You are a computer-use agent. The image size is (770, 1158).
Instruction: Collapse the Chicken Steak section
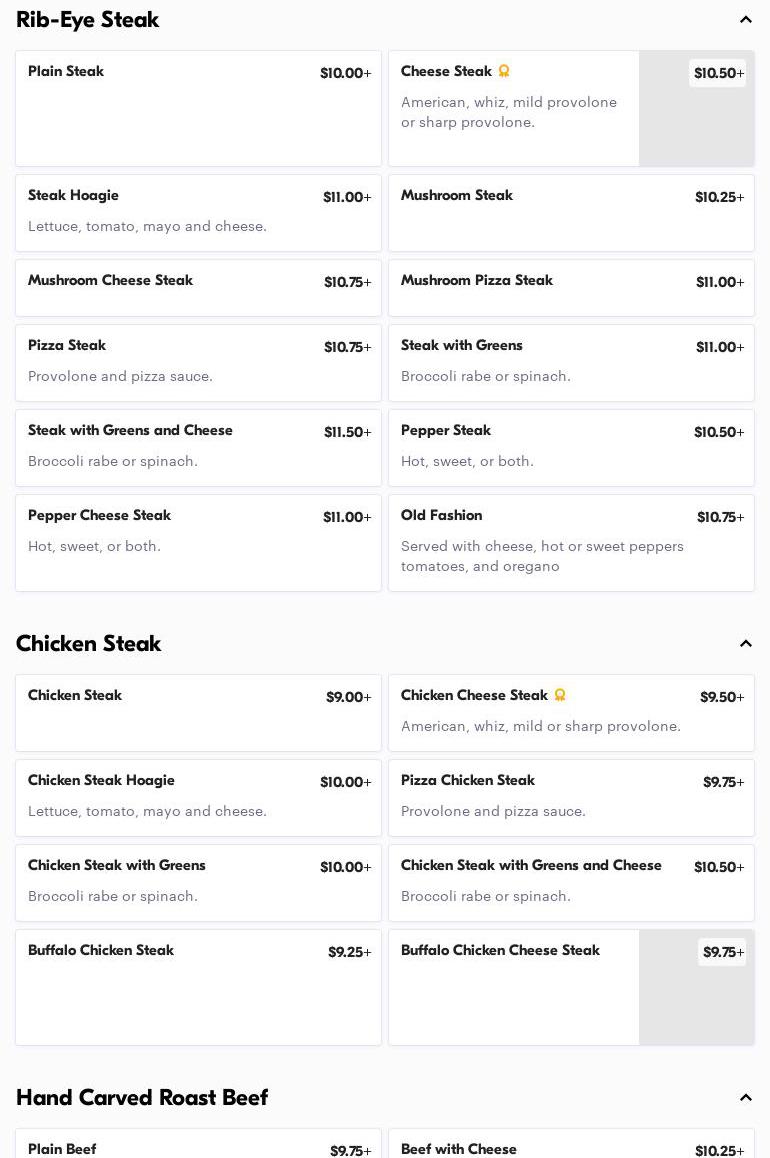point(745,644)
